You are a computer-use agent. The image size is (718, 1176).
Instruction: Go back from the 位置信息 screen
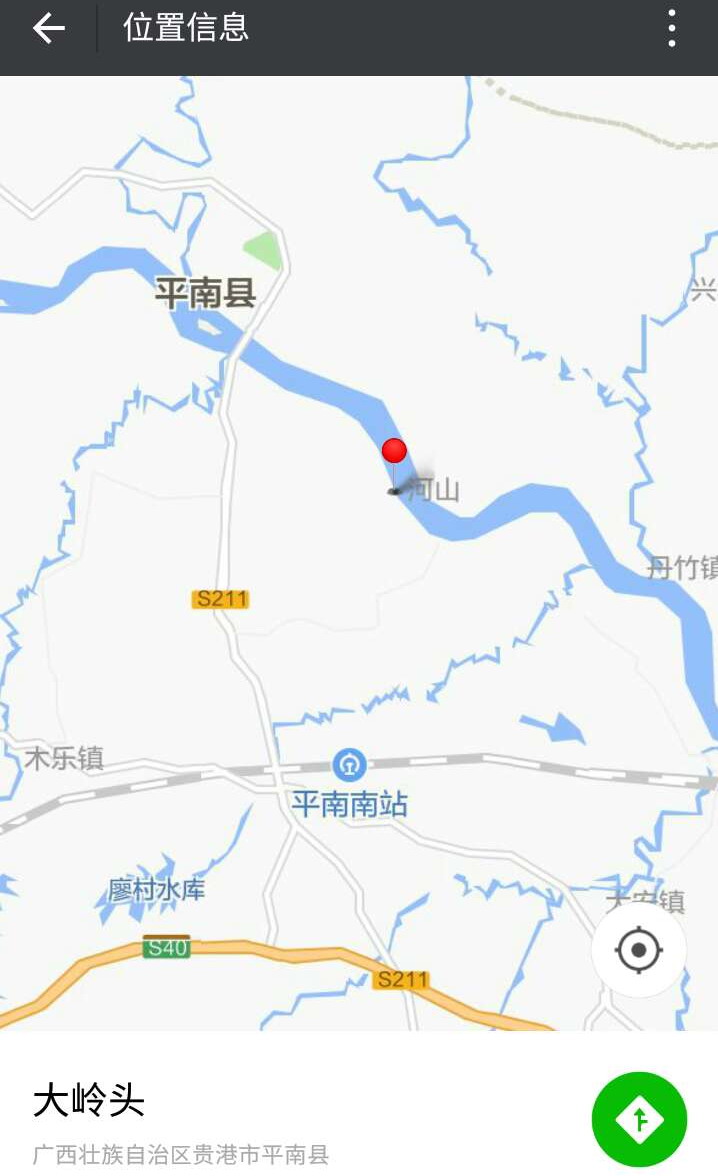(x=49, y=29)
